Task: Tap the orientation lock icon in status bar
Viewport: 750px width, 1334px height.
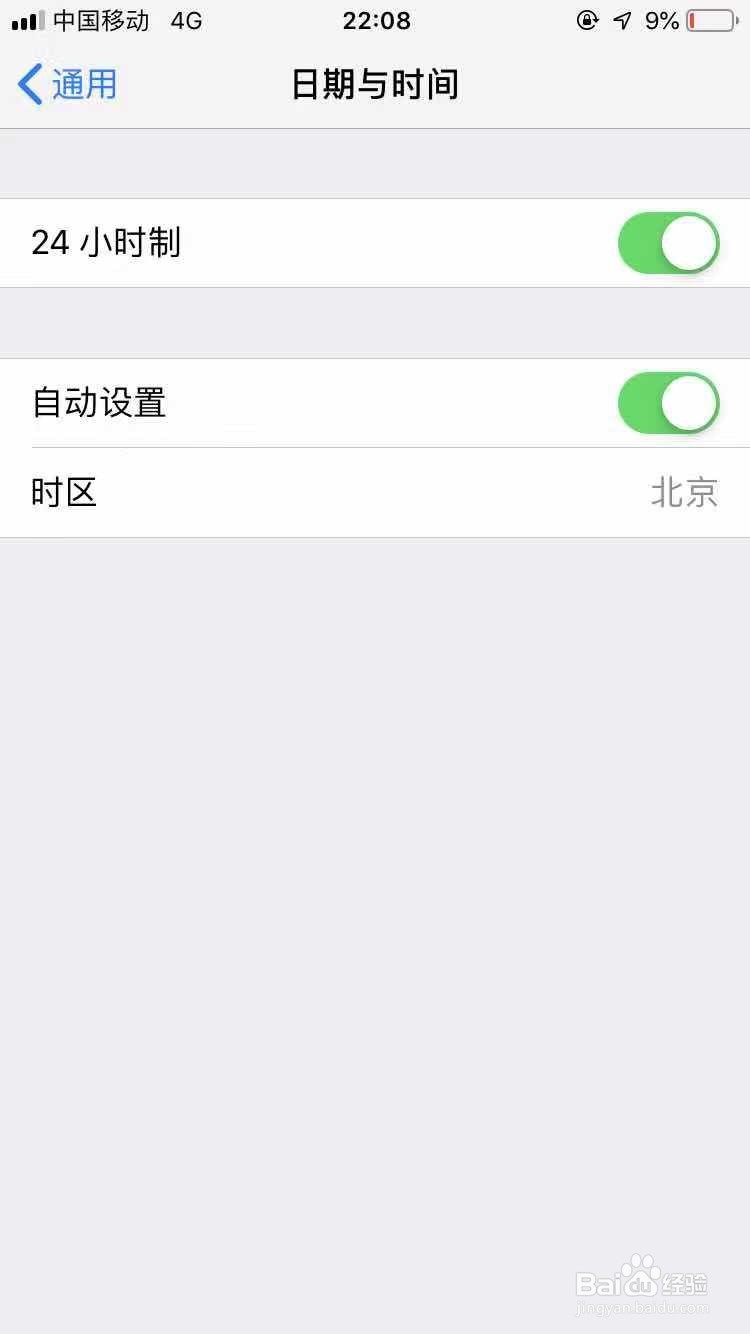Action: pyautogui.click(x=585, y=20)
